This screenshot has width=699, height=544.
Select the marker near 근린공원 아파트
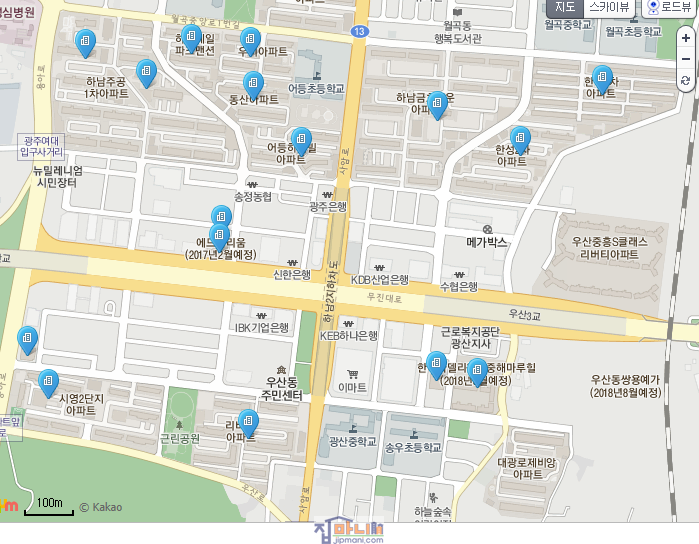coord(248,422)
